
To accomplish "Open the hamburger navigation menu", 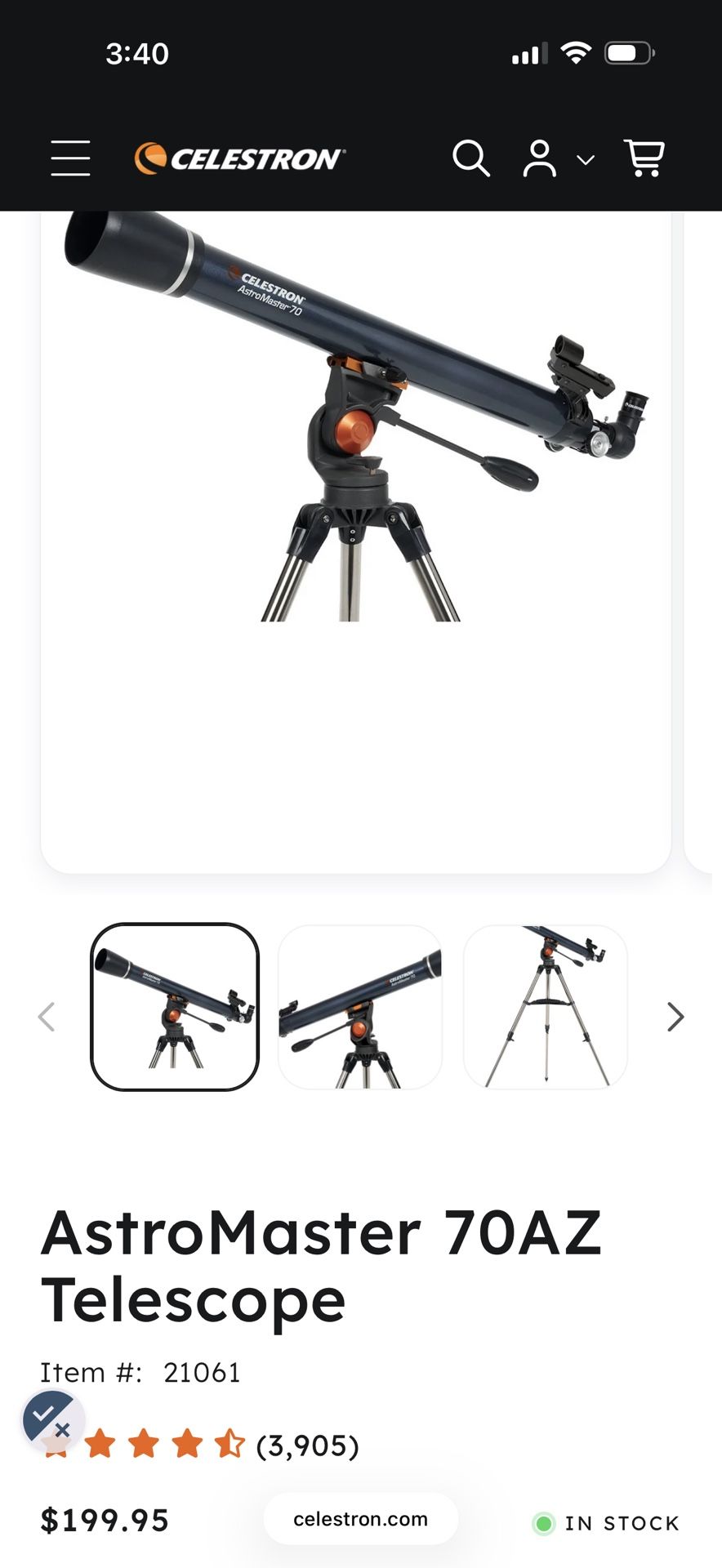I will (x=70, y=158).
